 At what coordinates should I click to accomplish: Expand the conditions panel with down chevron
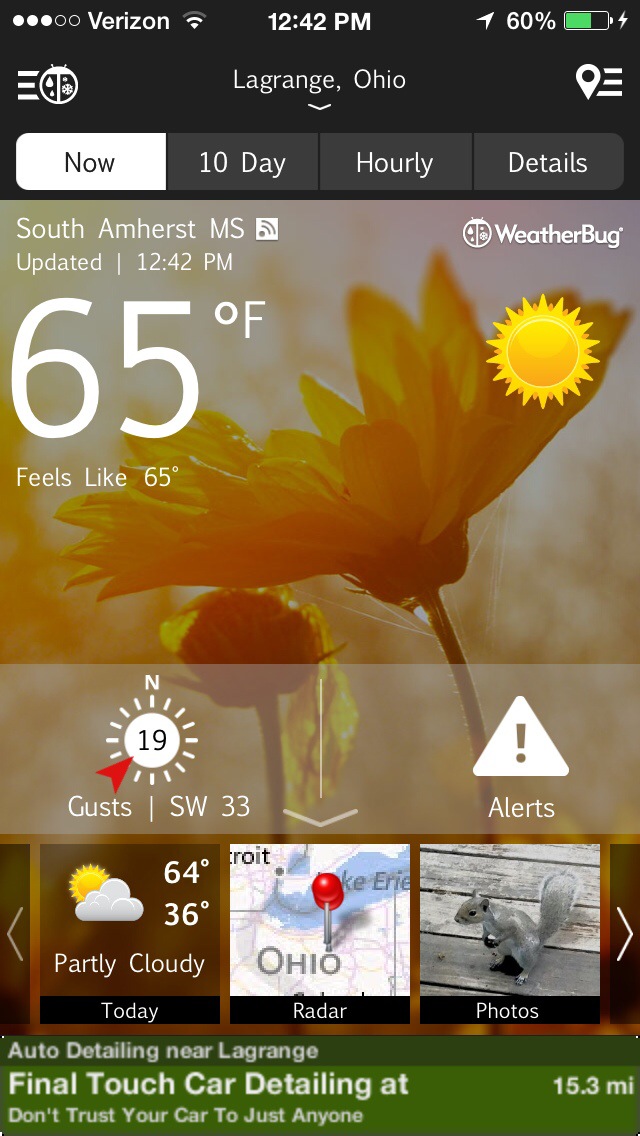(x=320, y=817)
